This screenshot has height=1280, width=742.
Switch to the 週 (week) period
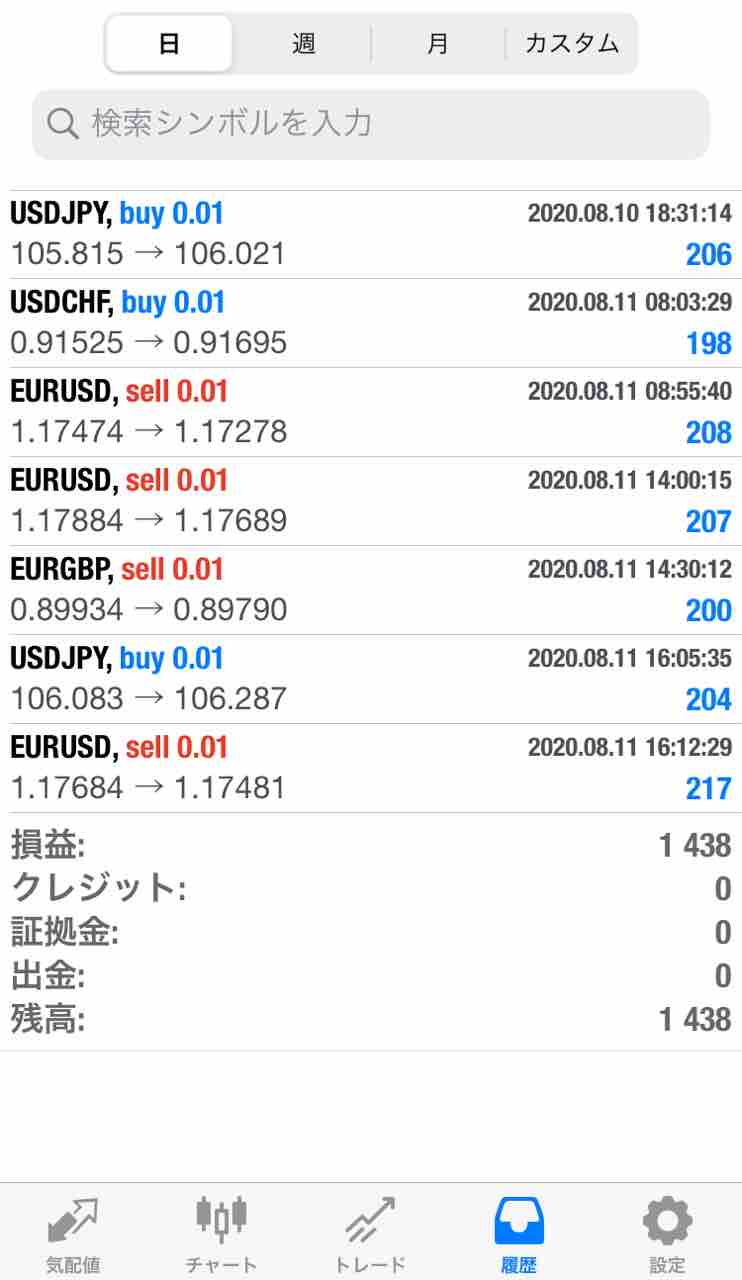click(303, 44)
